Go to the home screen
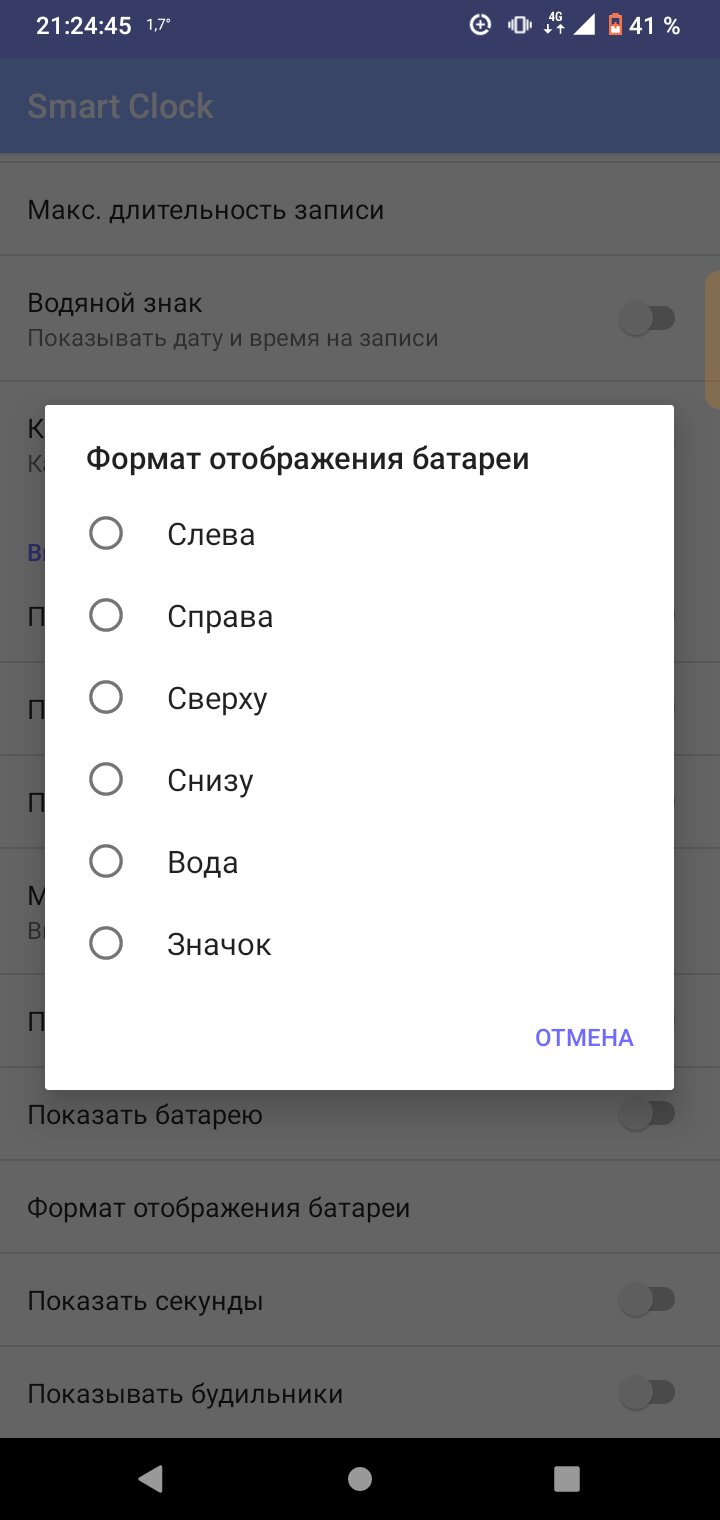 click(360, 1479)
